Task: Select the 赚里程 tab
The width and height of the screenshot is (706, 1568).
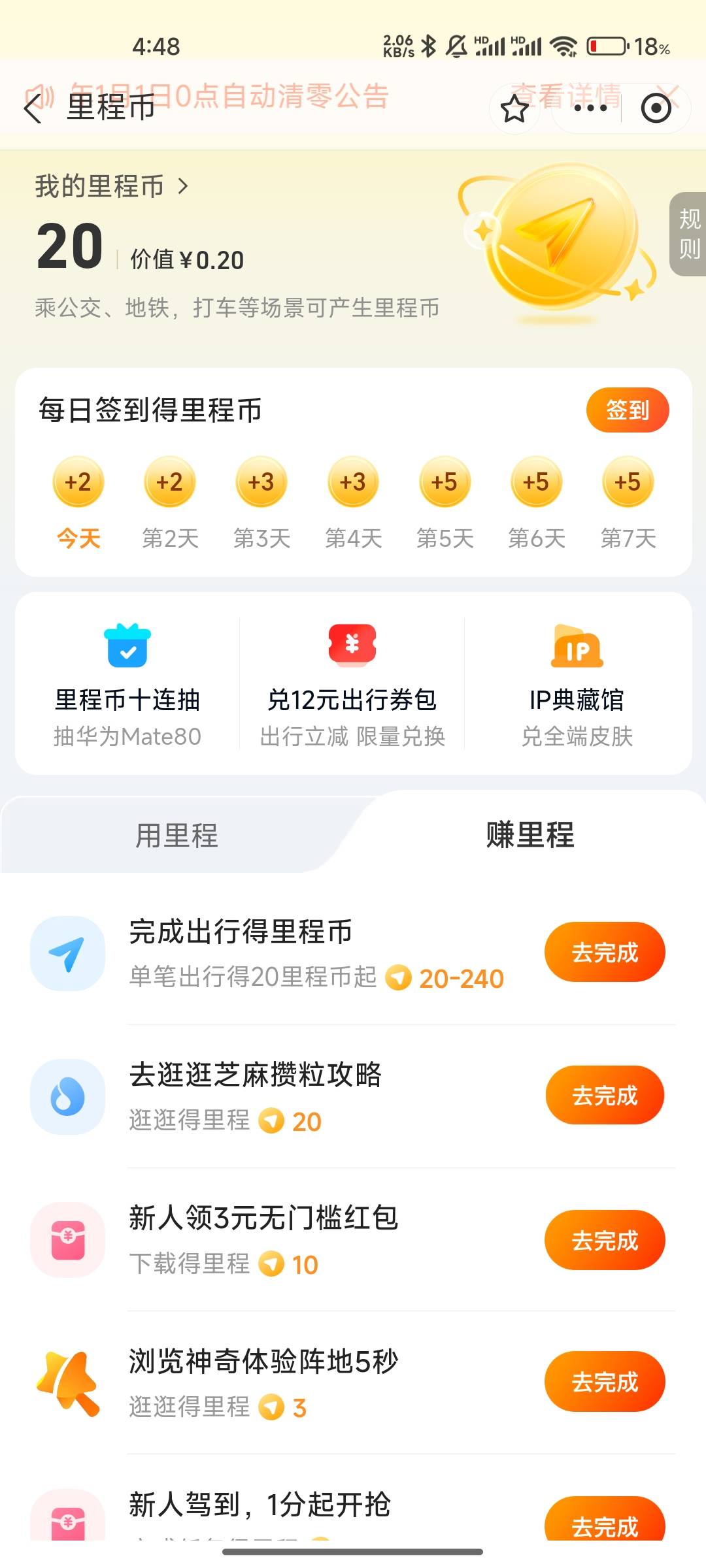Action: (529, 836)
